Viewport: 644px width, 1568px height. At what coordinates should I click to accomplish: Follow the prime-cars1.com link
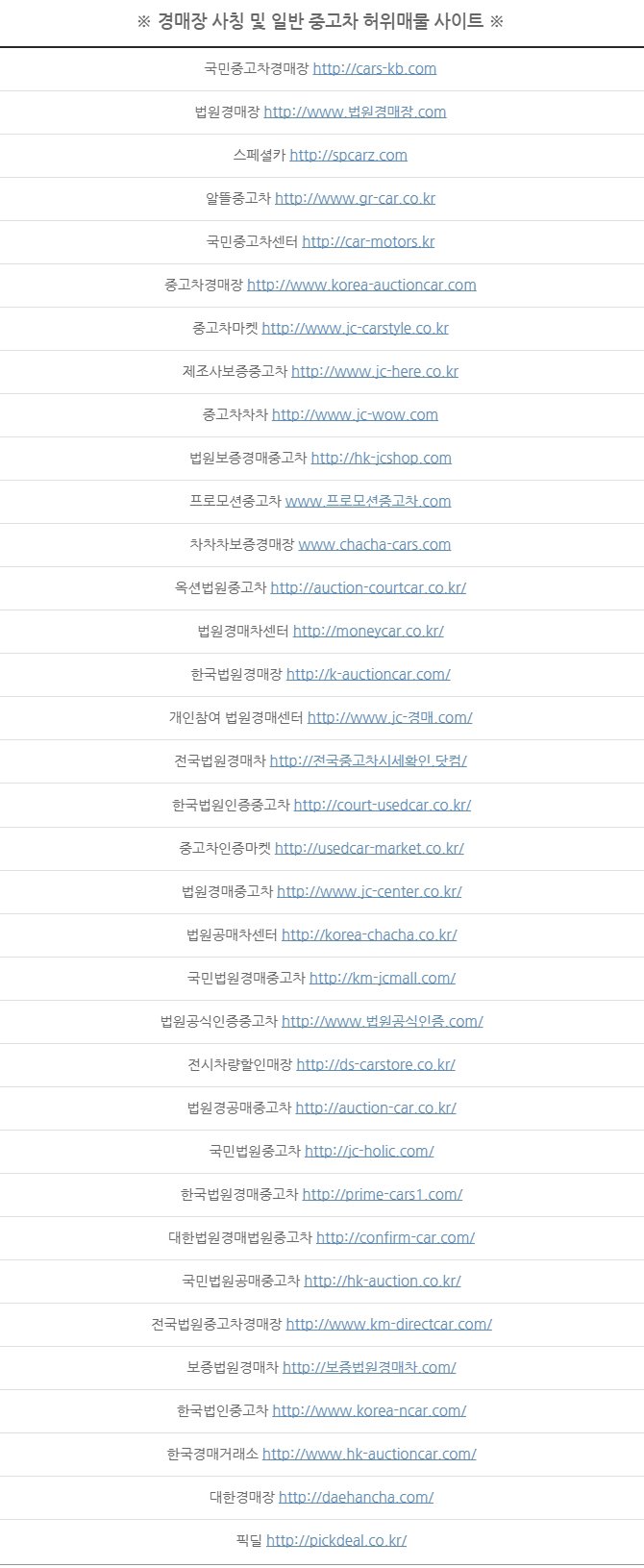tap(383, 1194)
